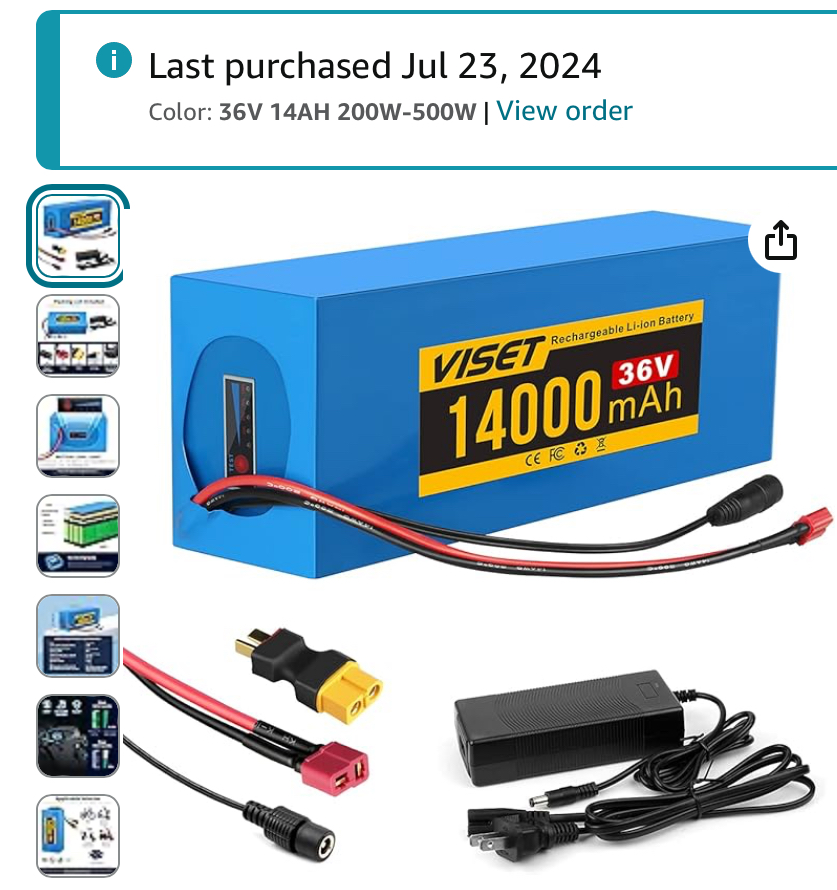This screenshot has height=890, width=837.
Task: Select the seventh thumbnail at the bottom
Action: coord(77,834)
